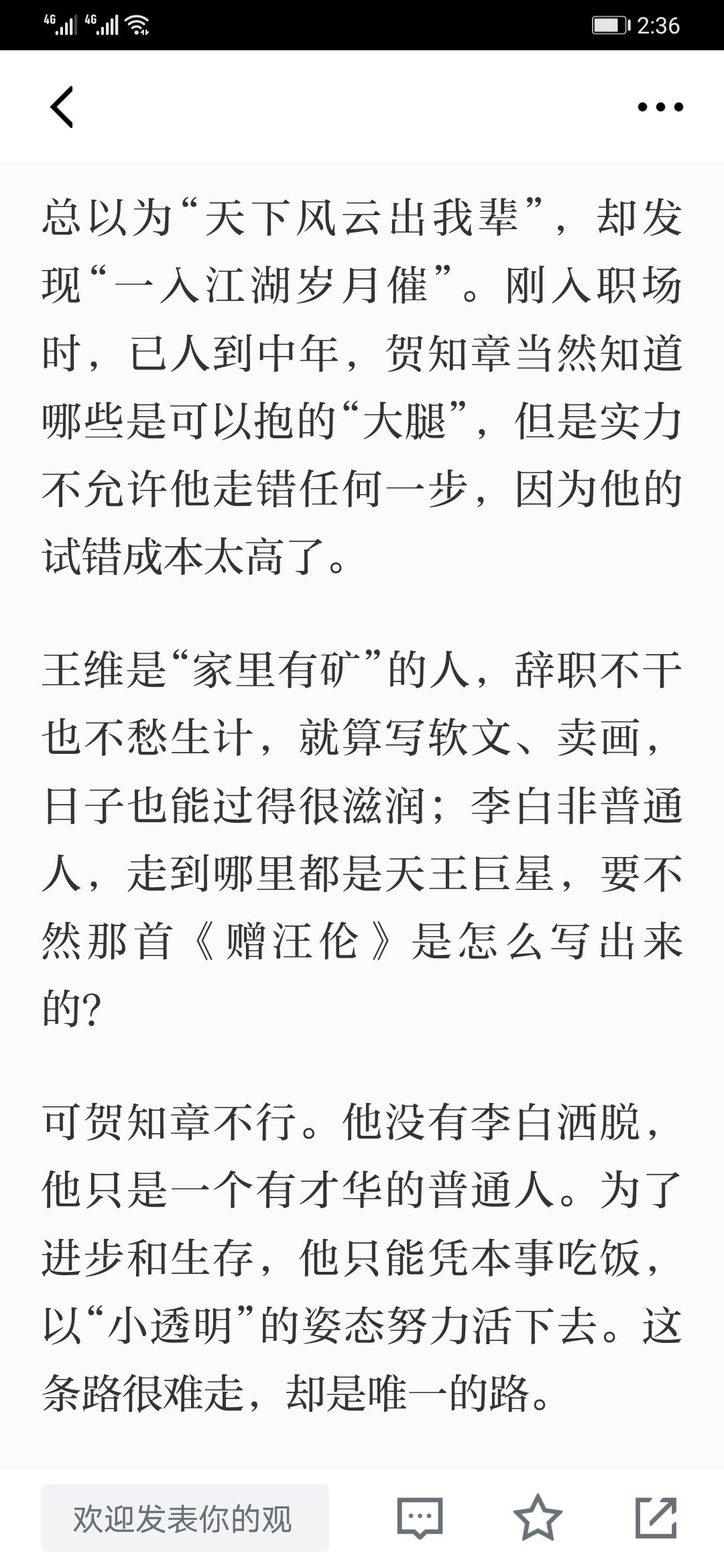
Task: Open the comments speech-bubble icon
Action: [x=420, y=1518]
